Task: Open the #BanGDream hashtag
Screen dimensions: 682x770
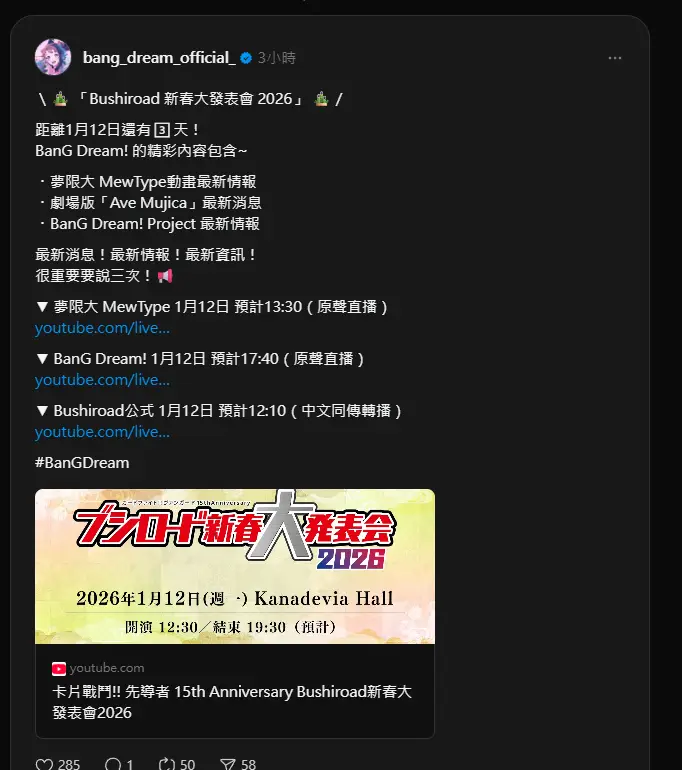Action: coord(82,463)
